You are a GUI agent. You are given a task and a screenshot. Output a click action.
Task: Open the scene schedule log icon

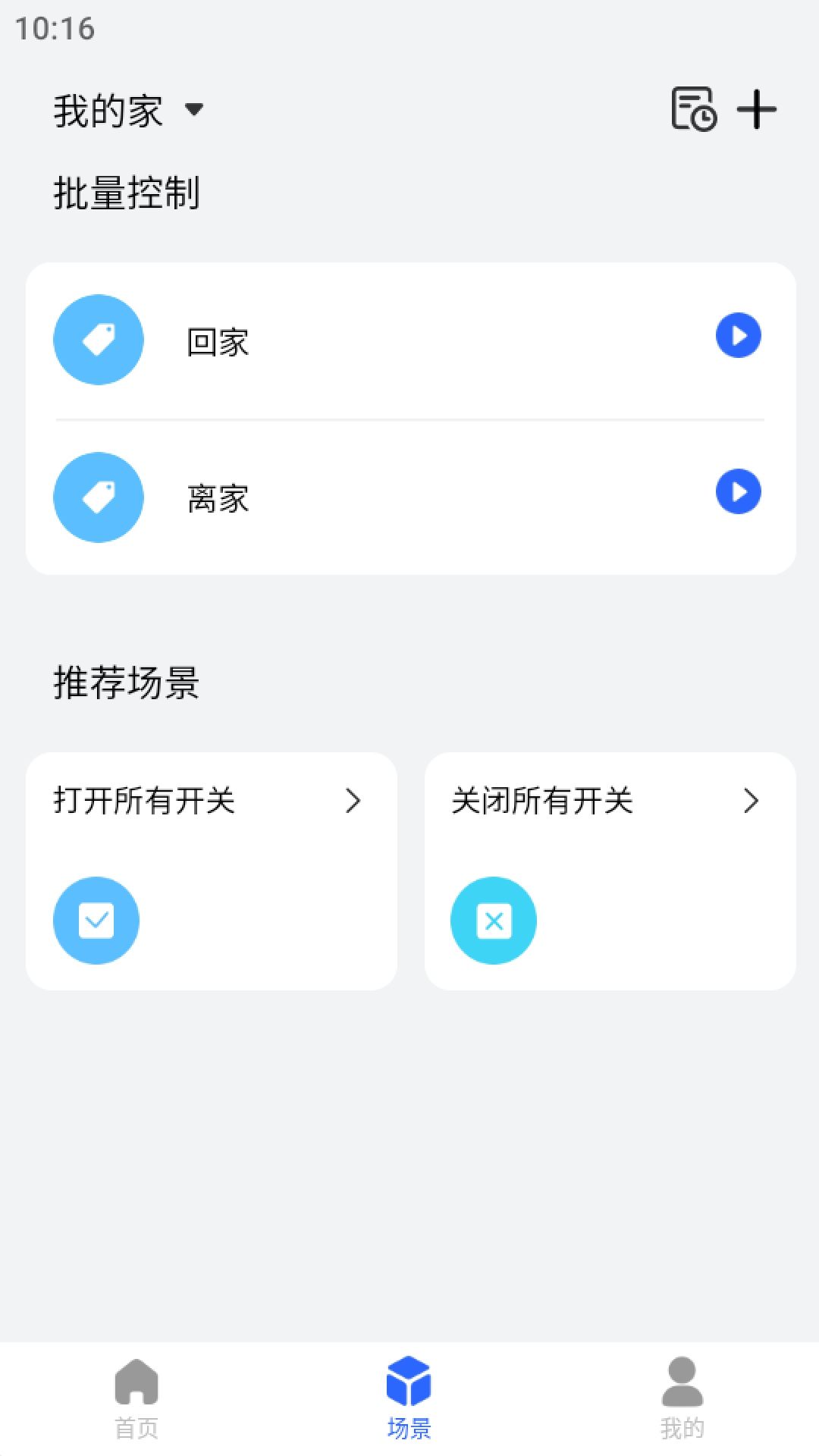(x=692, y=110)
